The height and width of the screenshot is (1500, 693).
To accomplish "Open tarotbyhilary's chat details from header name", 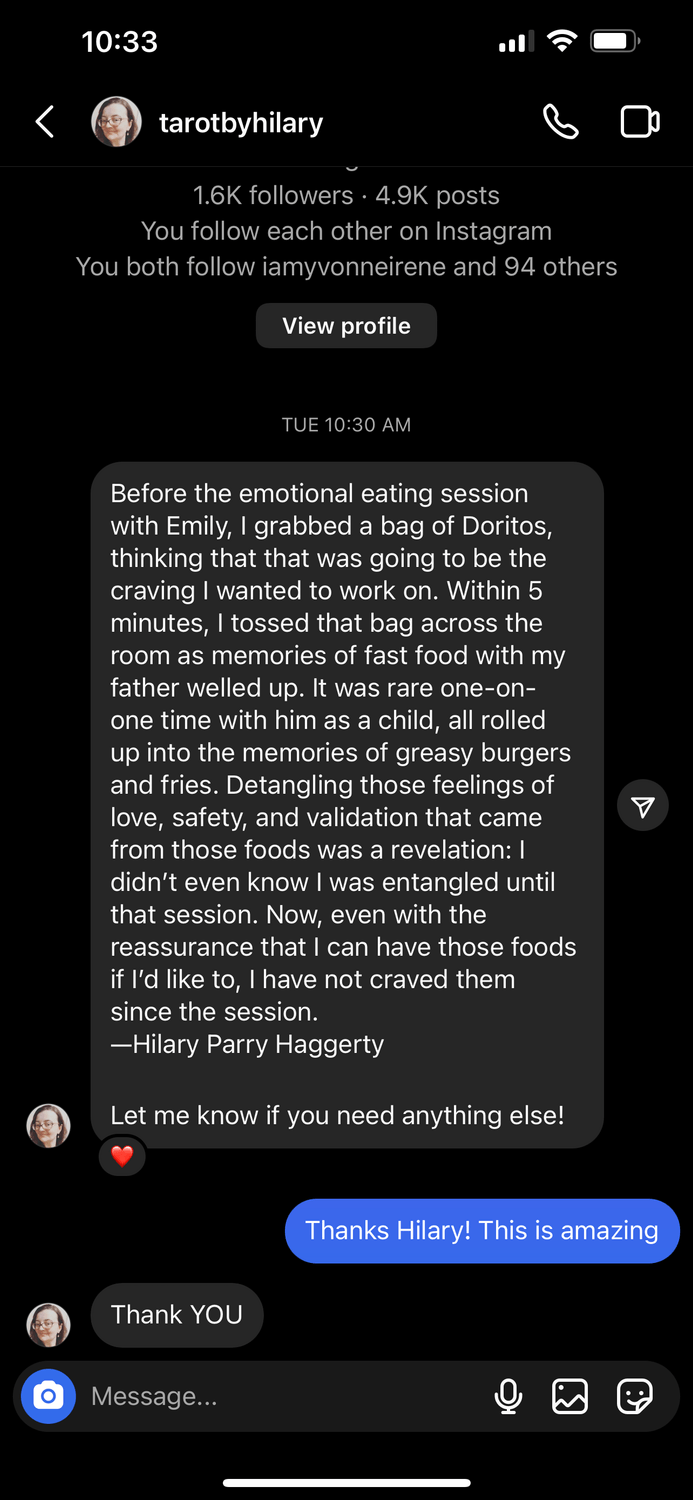I will click(240, 123).
